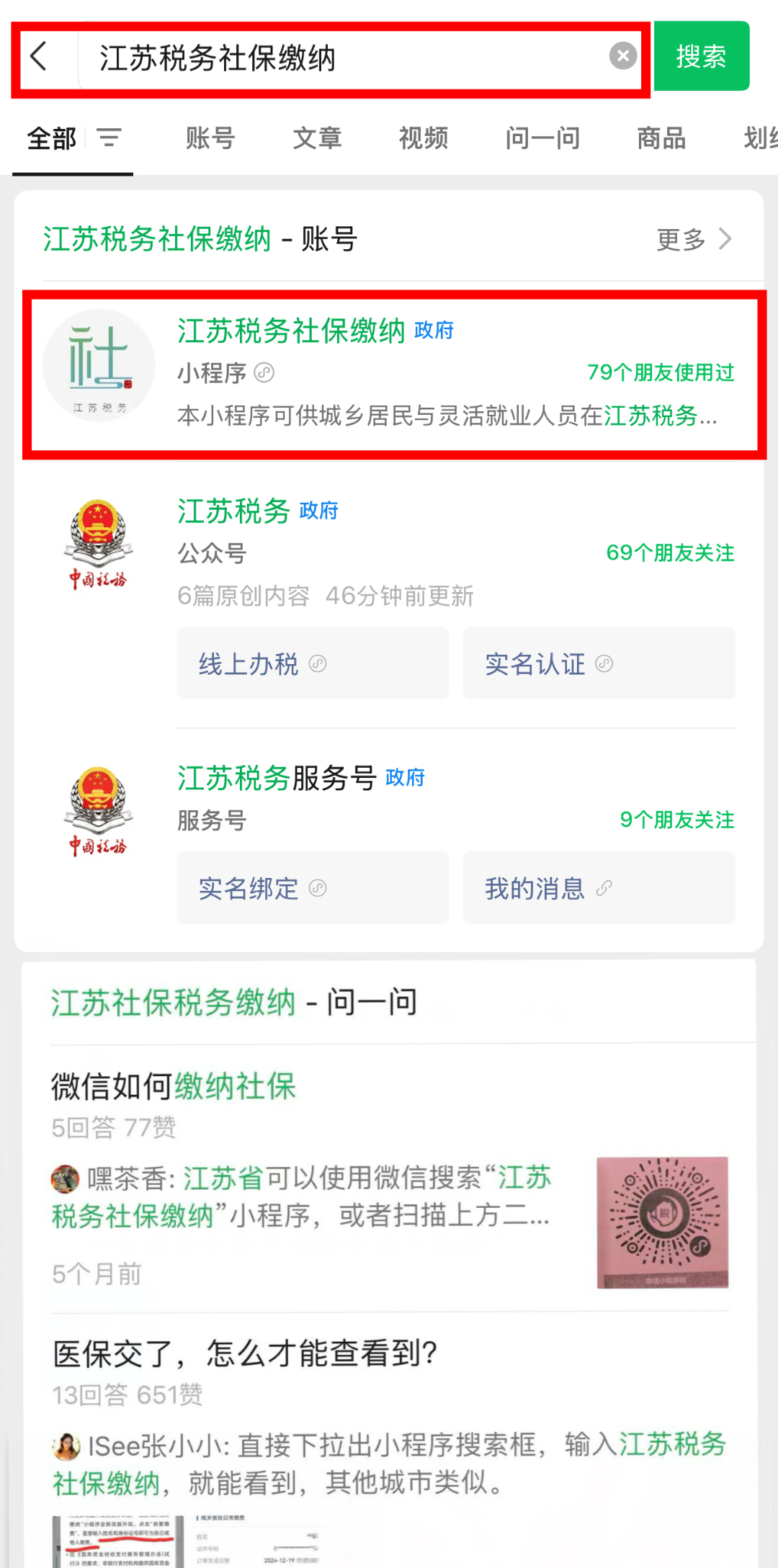Clear the search text with the X icon
Viewport: 778px width, 1568px height.
click(x=623, y=56)
